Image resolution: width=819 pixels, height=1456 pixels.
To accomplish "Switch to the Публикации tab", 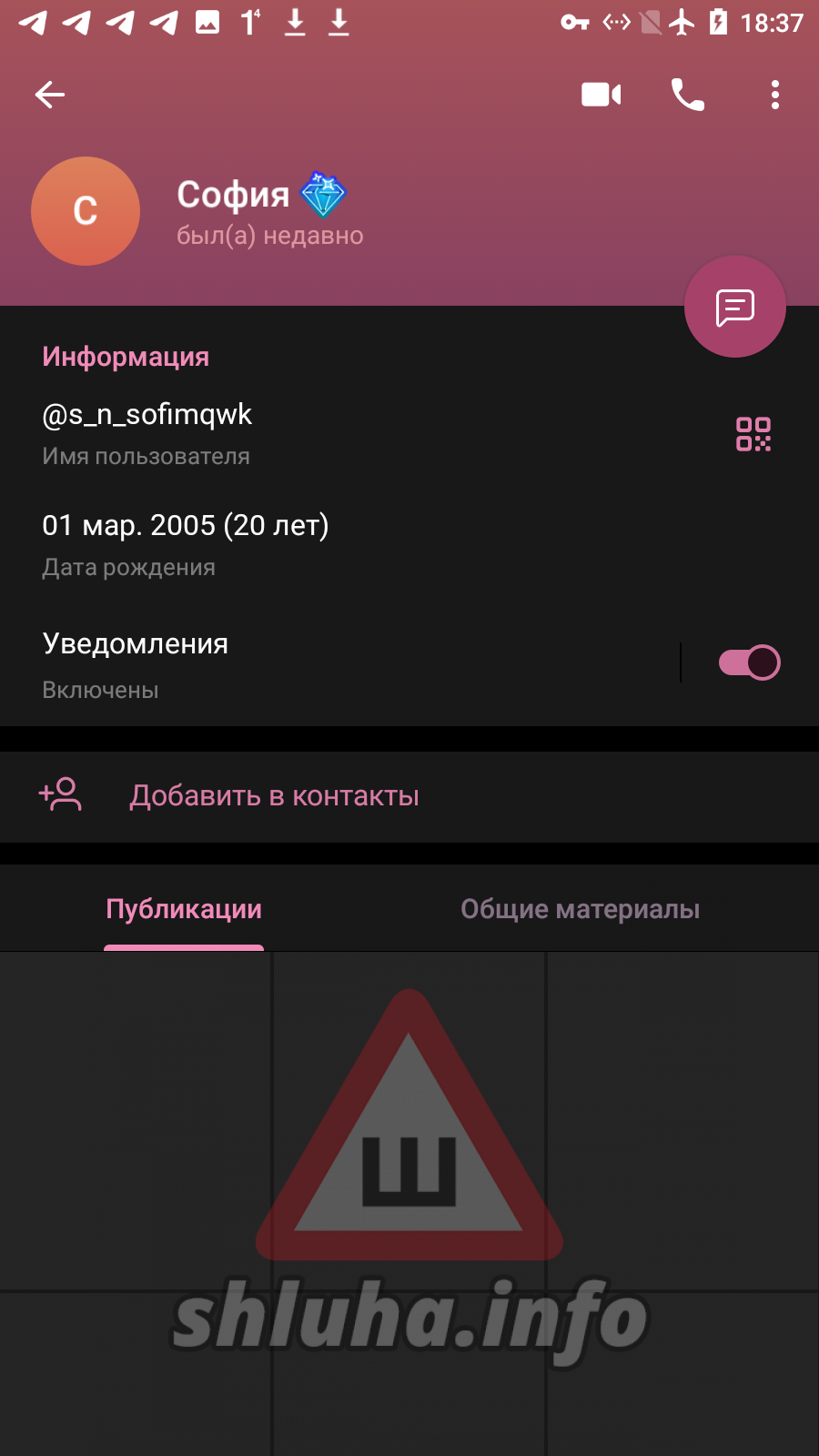I will 184,909.
